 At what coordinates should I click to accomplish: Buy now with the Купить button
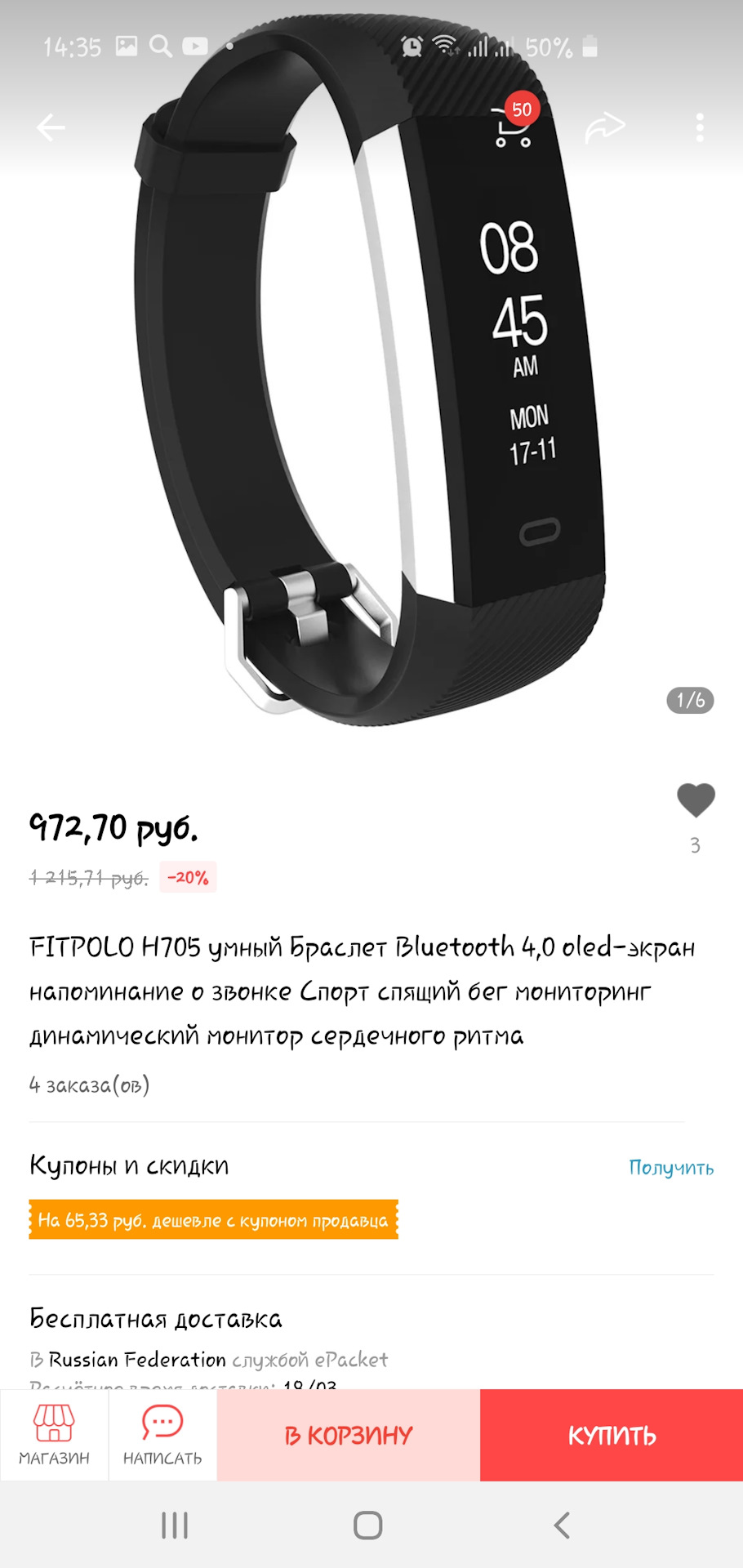coord(612,1436)
